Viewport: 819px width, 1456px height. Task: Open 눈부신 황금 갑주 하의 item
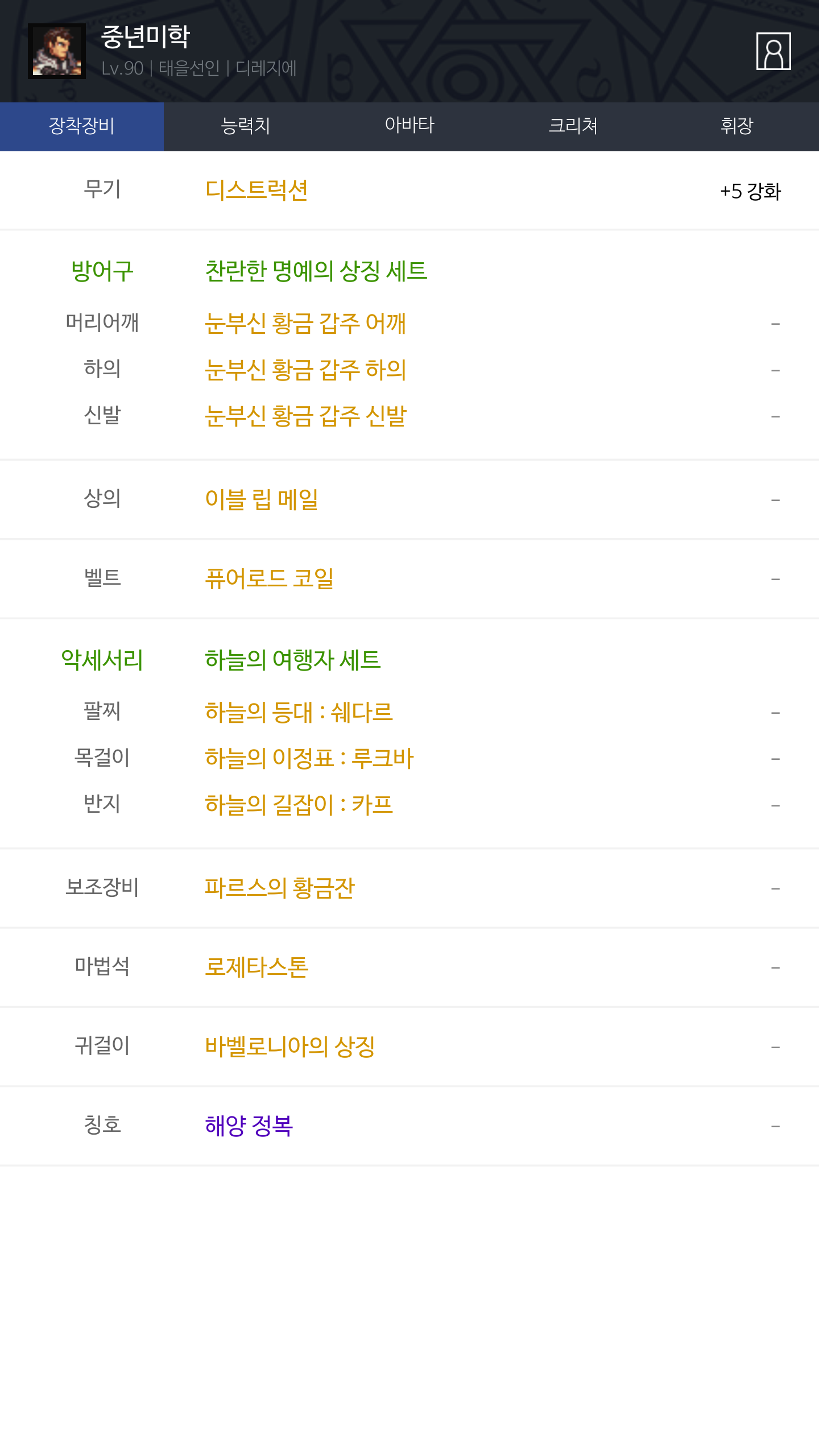click(305, 370)
